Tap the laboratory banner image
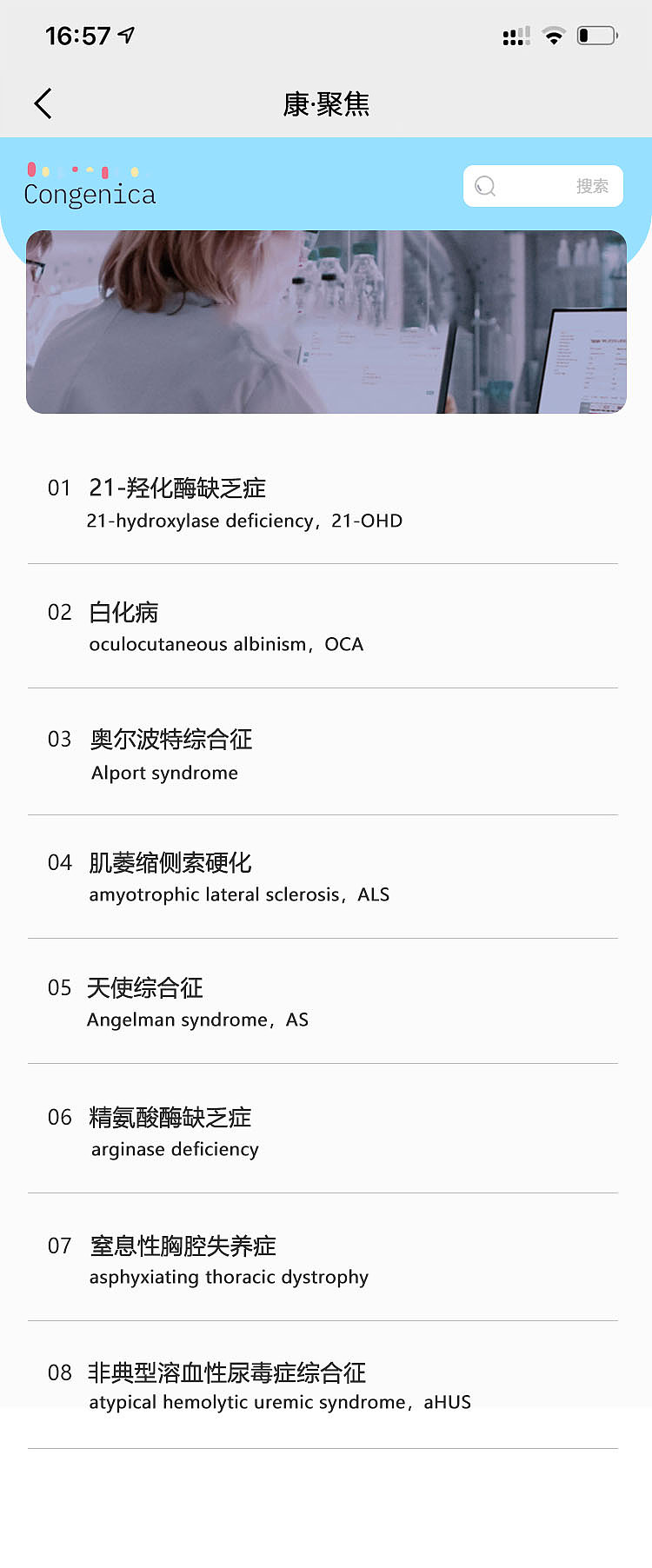 (x=326, y=322)
